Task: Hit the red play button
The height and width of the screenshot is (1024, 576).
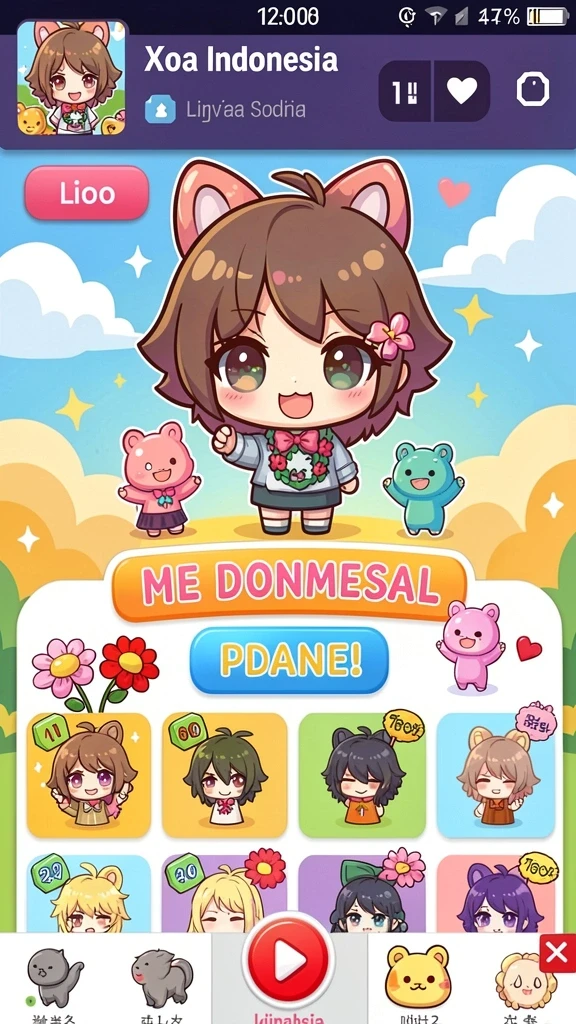Action: coord(289,959)
